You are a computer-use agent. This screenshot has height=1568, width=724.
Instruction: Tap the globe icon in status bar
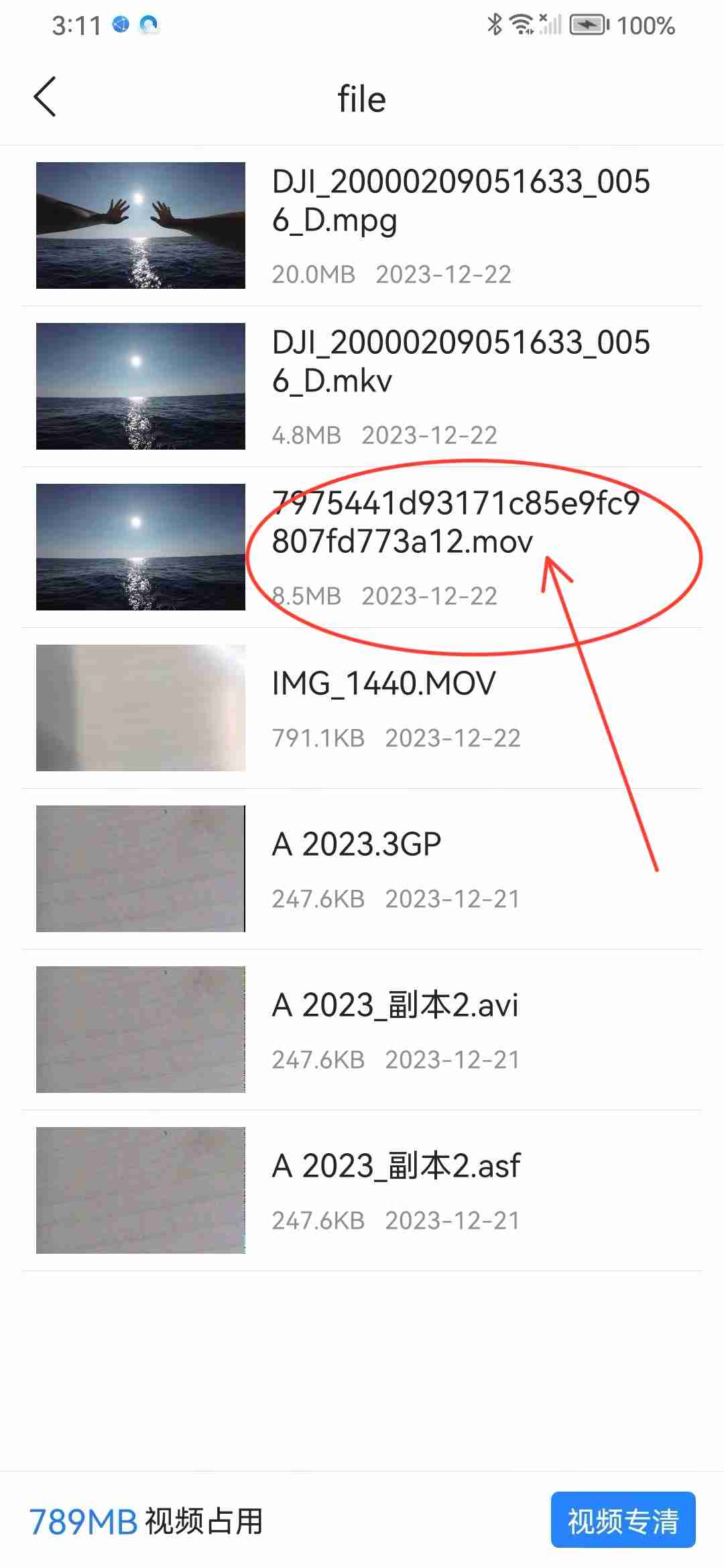click(121, 25)
